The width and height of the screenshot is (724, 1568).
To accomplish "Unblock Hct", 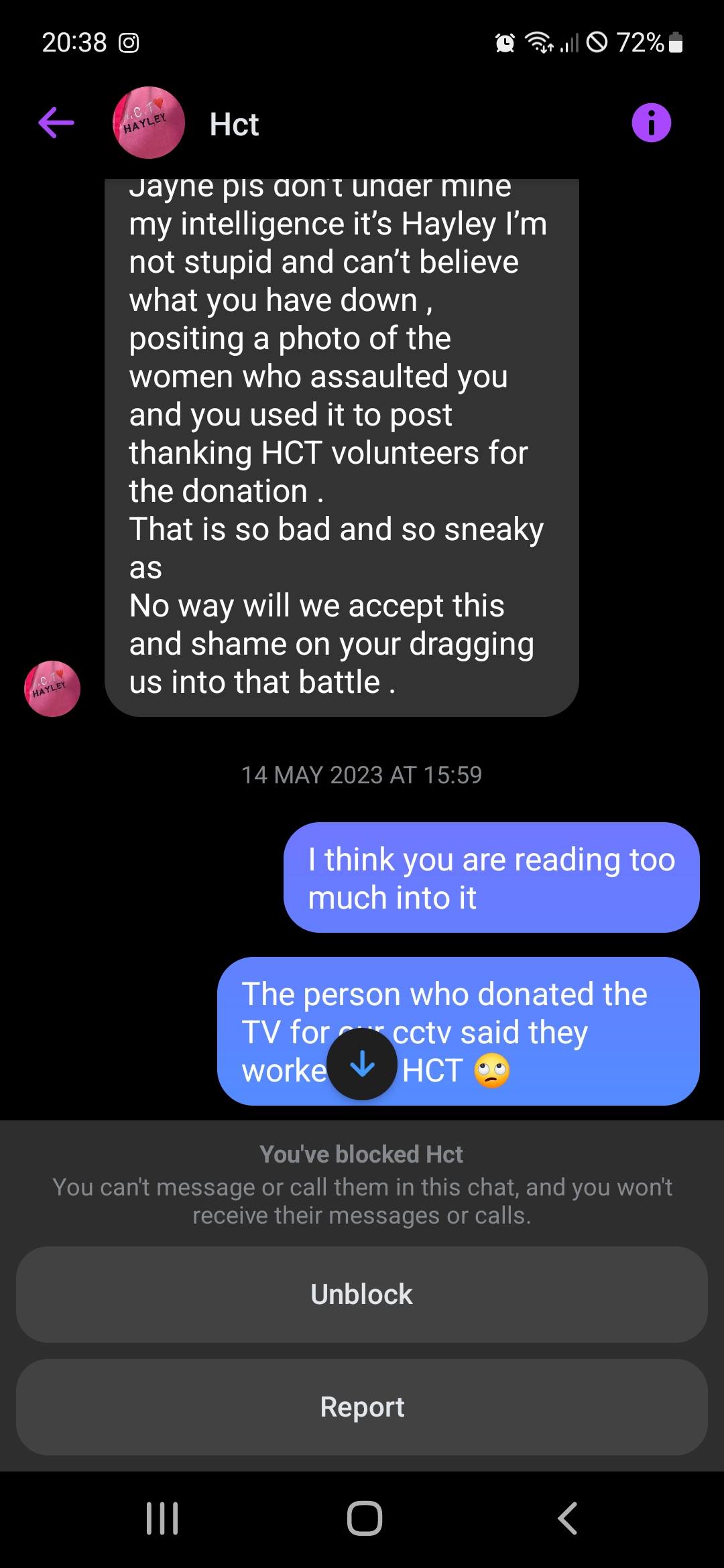I will 362,1294.
